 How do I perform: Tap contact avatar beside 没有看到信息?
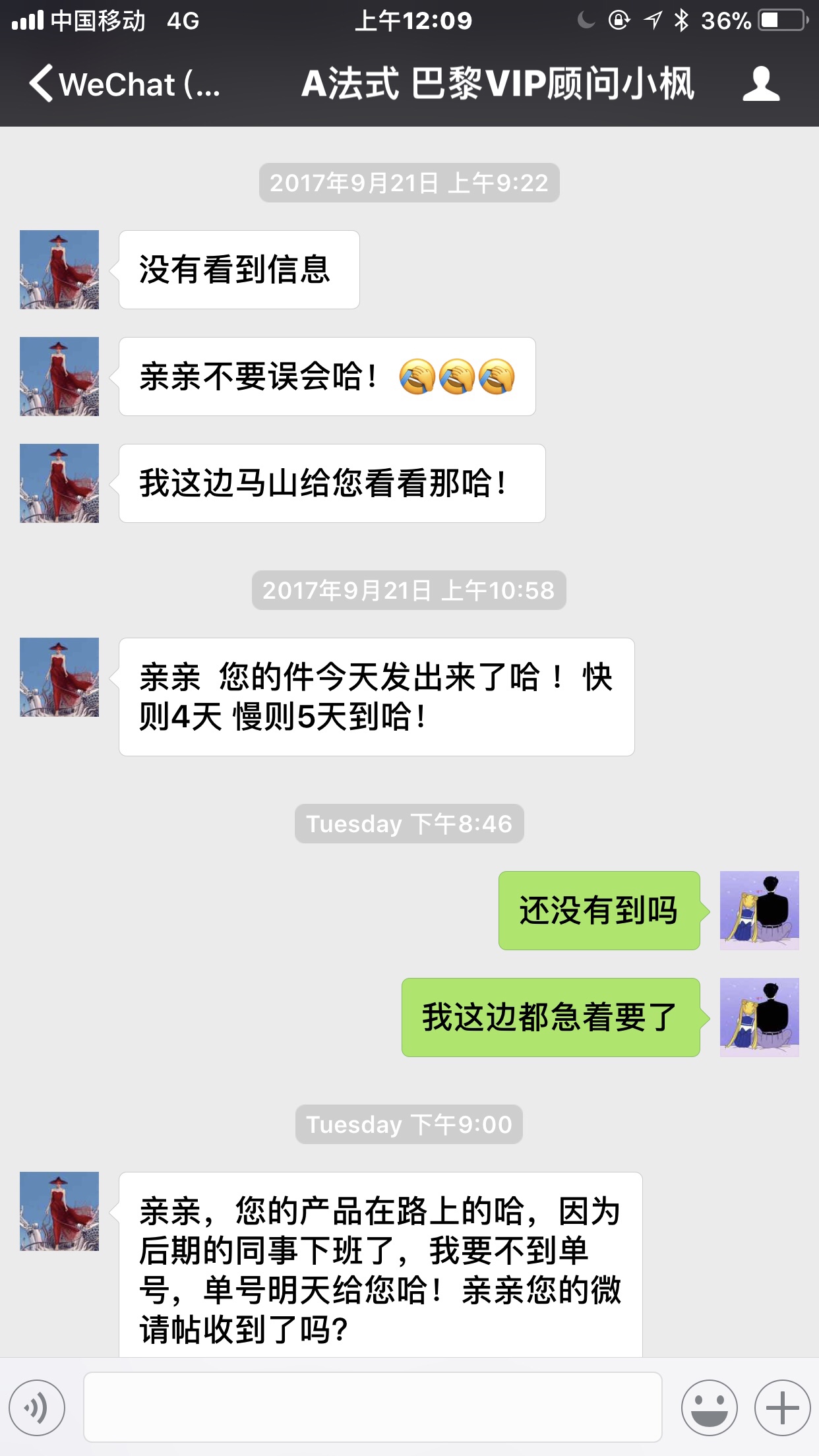click(59, 270)
